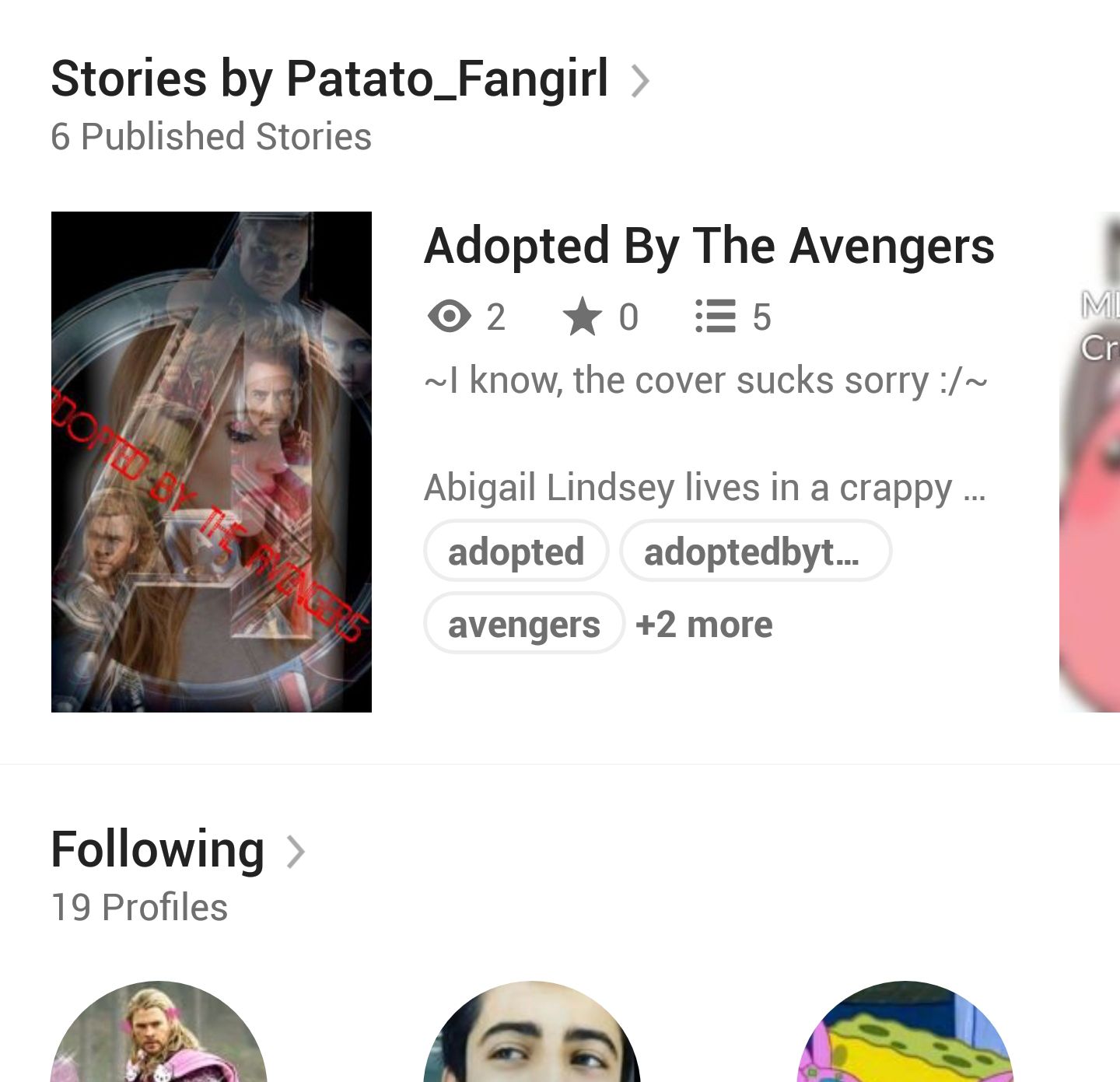Show the +2 more tags
Screen dimensions: 1120x1082
(x=704, y=625)
